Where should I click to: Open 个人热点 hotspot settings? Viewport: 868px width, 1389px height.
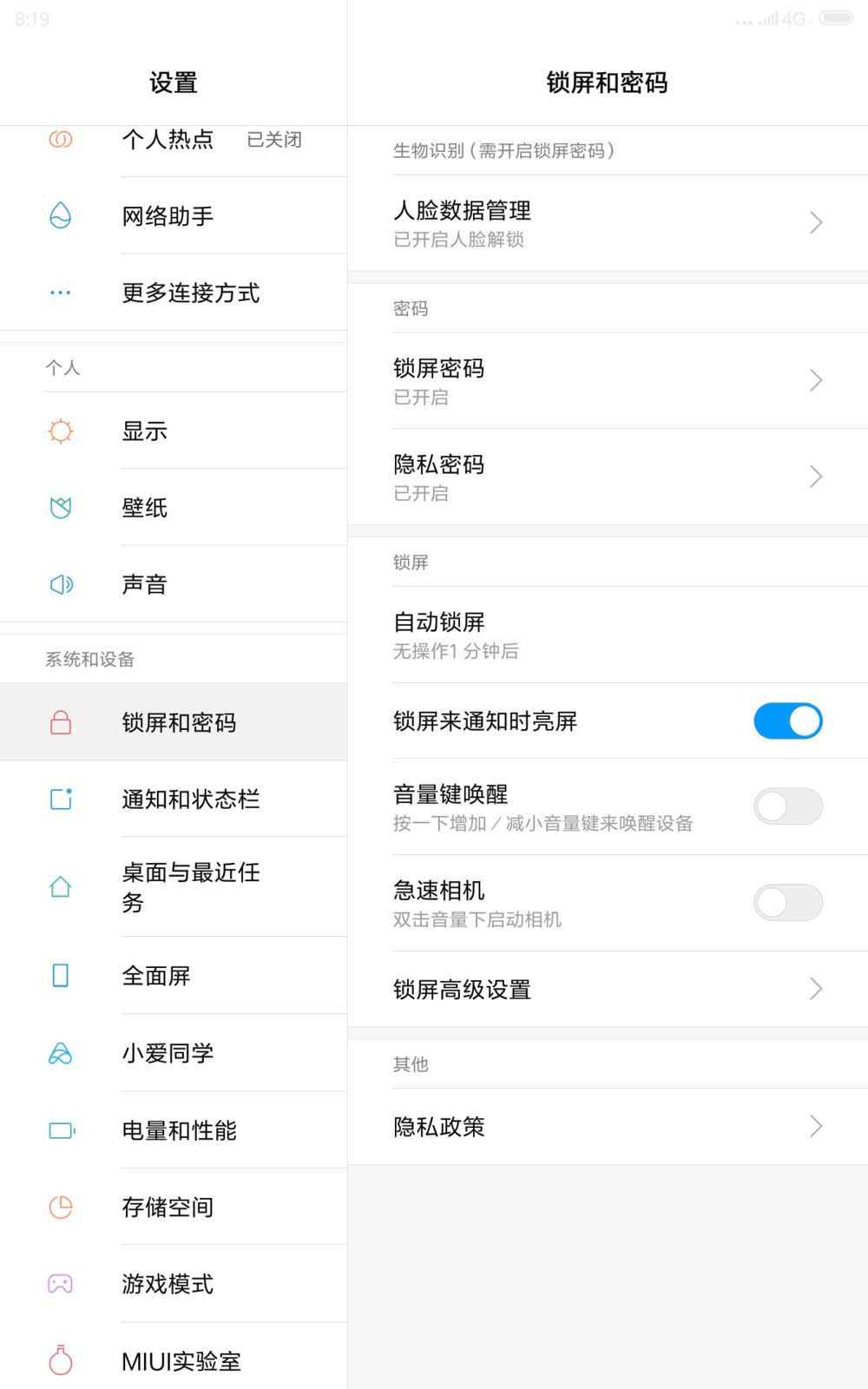click(174, 141)
